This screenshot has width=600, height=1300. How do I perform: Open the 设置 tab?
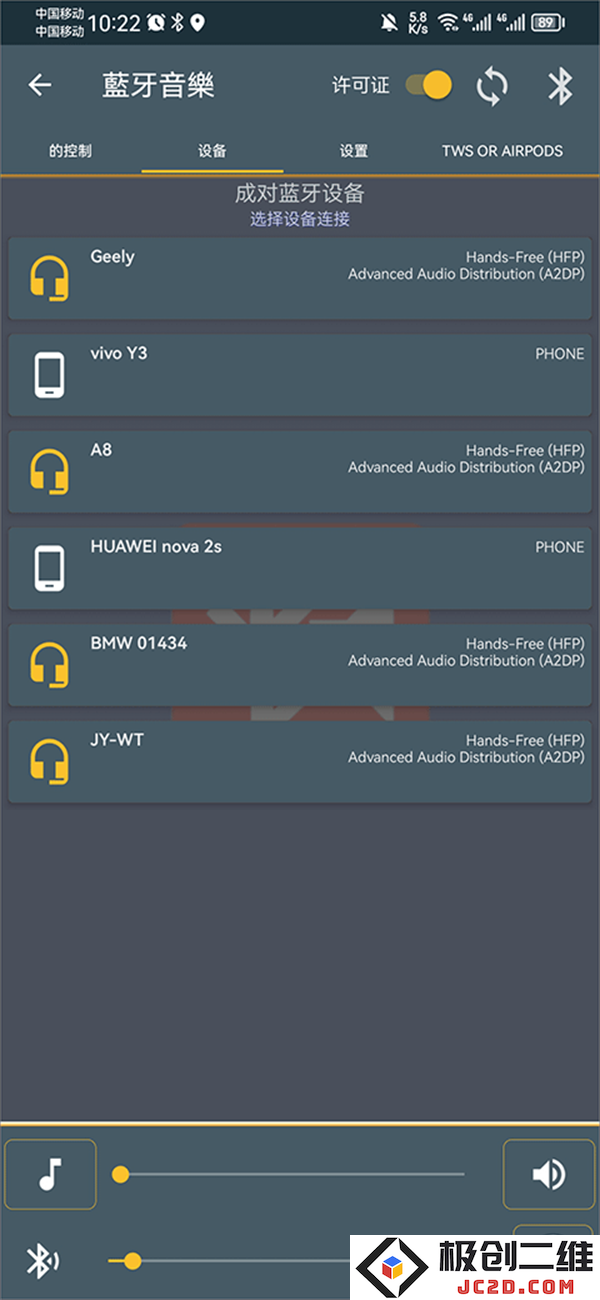(x=354, y=151)
